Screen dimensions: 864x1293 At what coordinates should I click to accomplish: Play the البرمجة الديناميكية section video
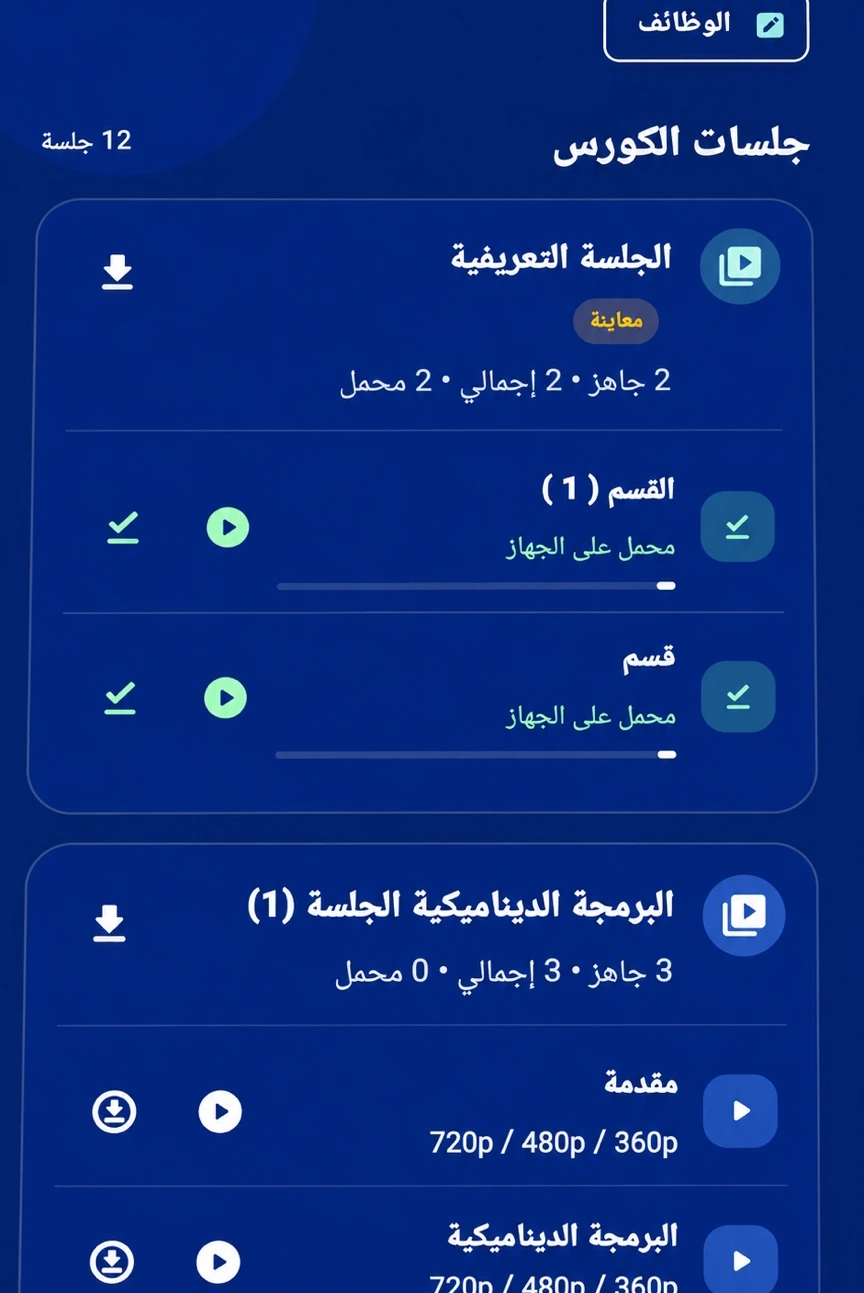(218, 1261)
